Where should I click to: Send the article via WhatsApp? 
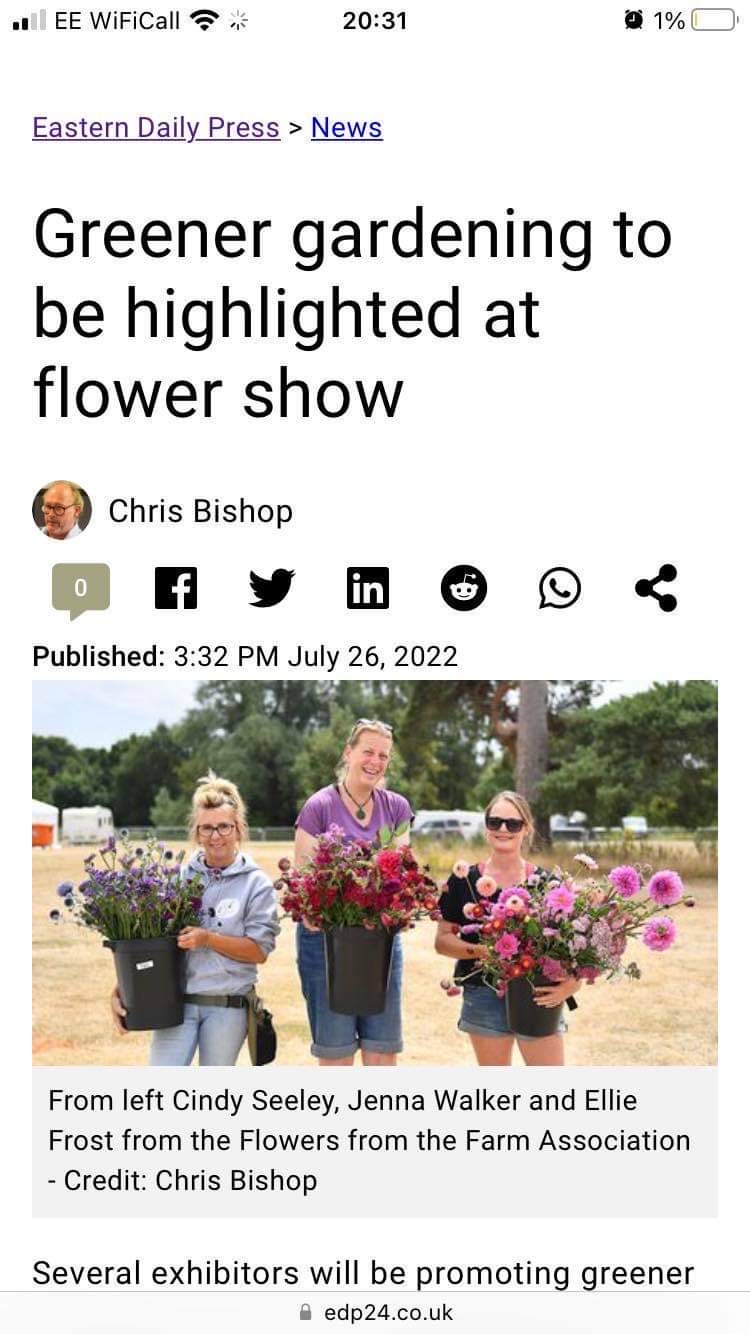coord(559,588)
